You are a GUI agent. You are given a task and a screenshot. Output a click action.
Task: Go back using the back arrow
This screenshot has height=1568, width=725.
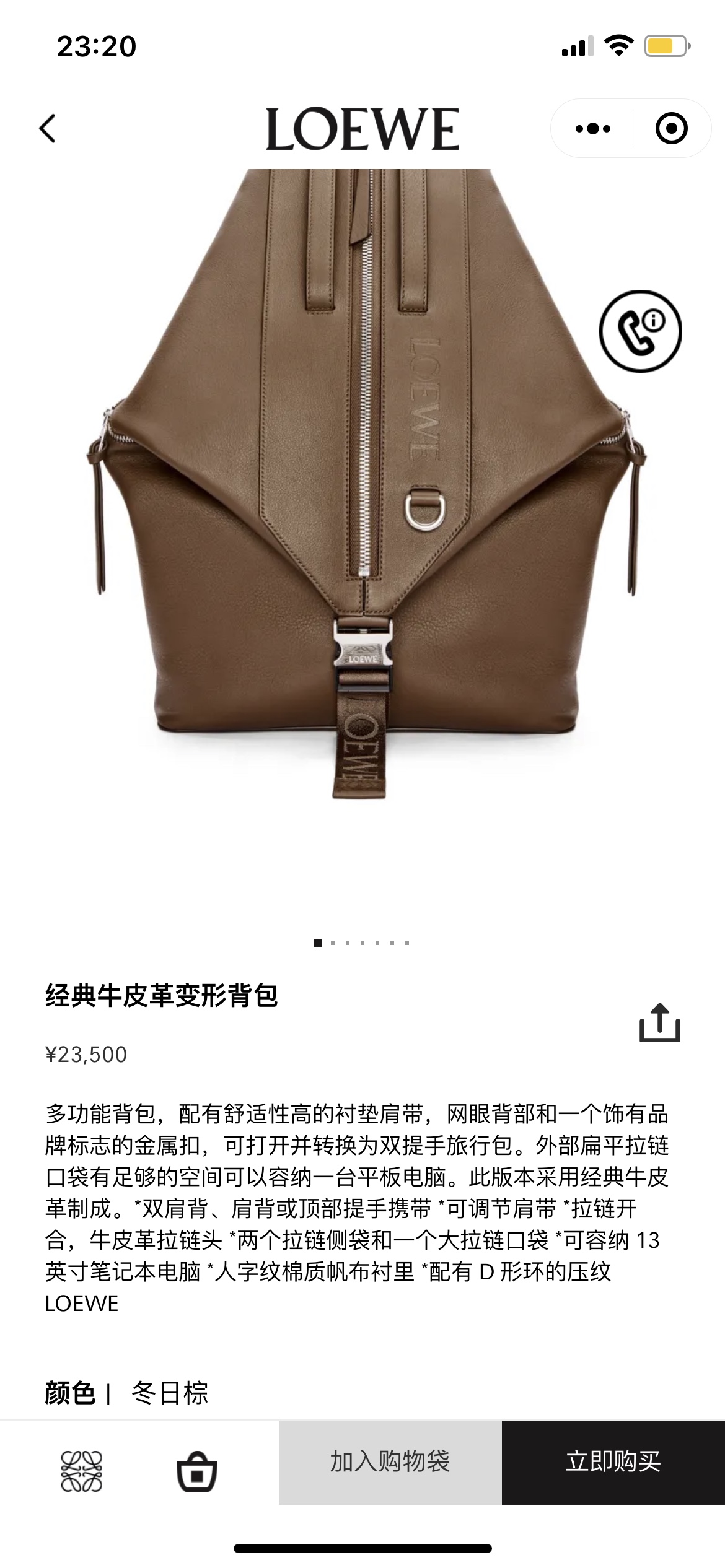point(46,127)
